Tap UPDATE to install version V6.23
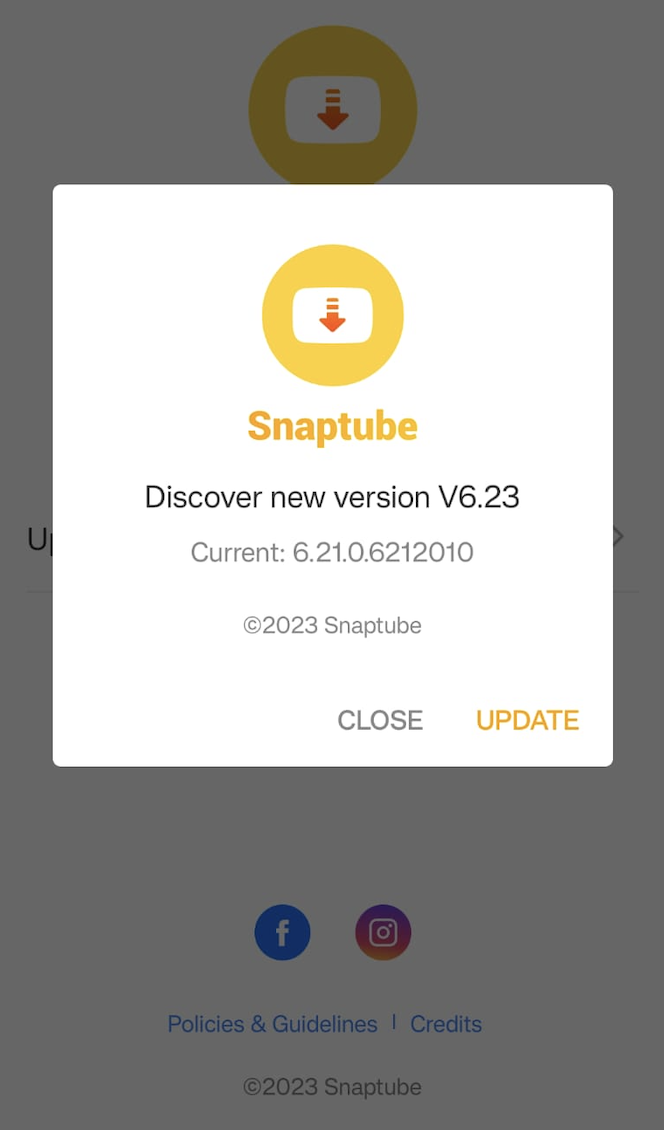This screenshot has height=1130, width=664. [527, 720]
